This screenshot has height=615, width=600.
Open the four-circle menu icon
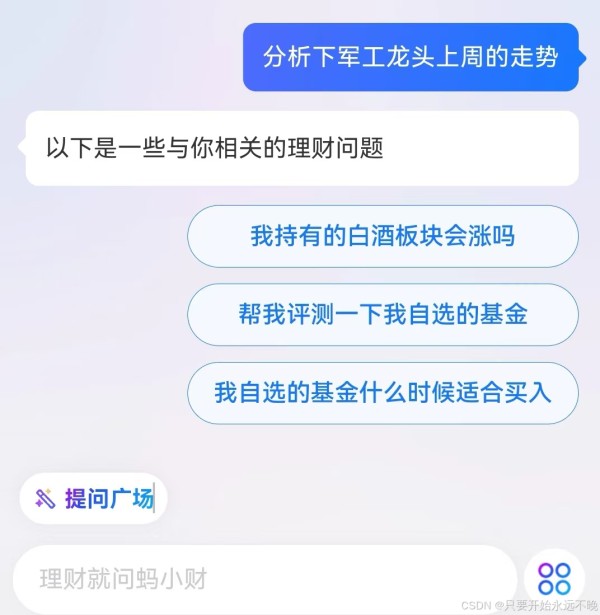(554, 578)
